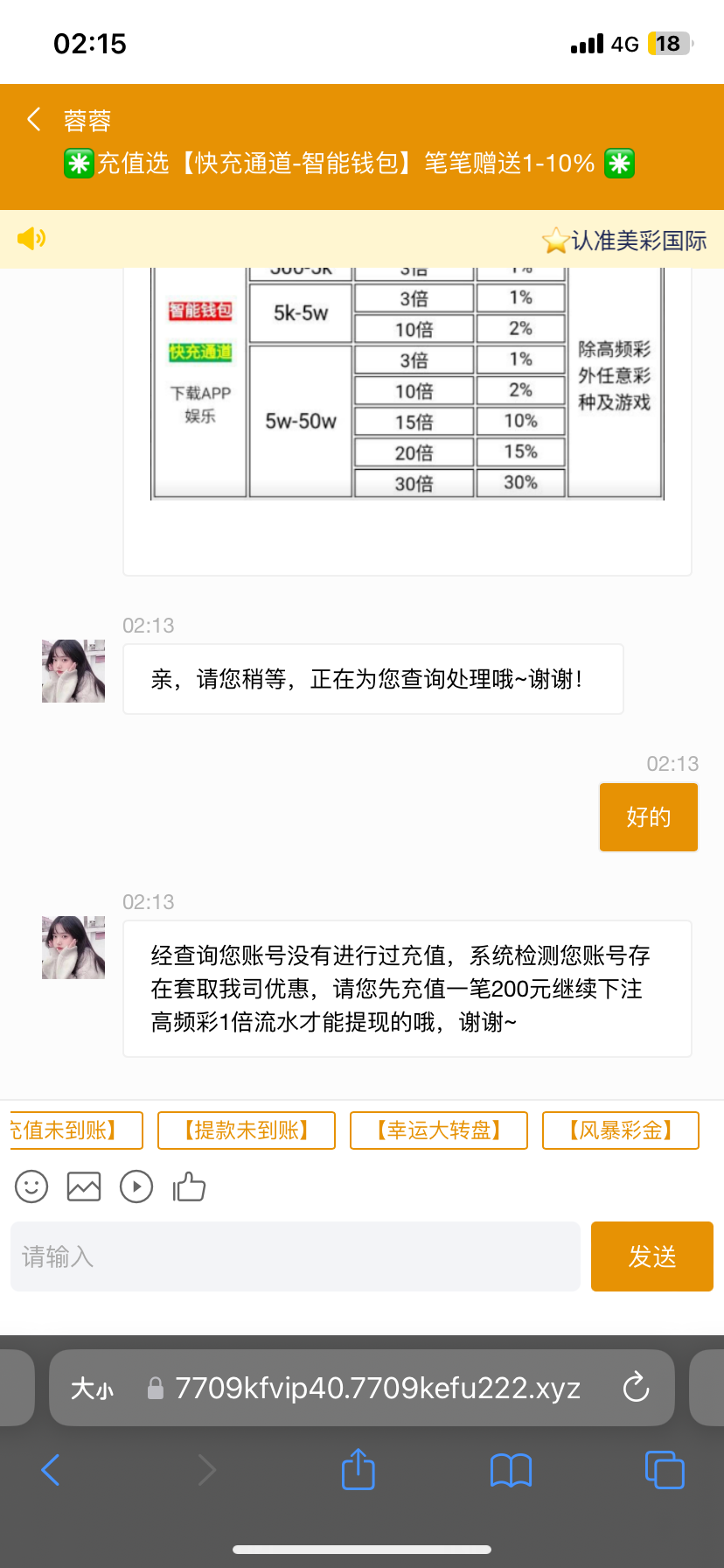724x1568 pixels.
Task: Show all Safari tabs
Action: (665, 1469)
